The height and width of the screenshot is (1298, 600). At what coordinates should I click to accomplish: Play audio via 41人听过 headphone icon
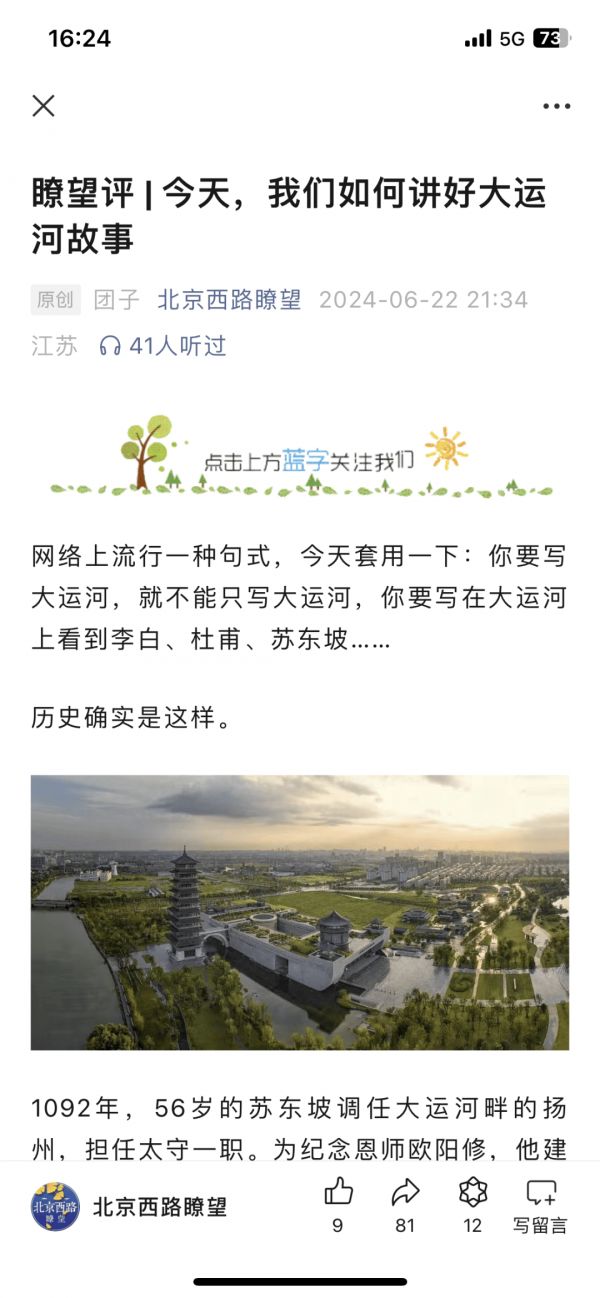tap(111, 346)
